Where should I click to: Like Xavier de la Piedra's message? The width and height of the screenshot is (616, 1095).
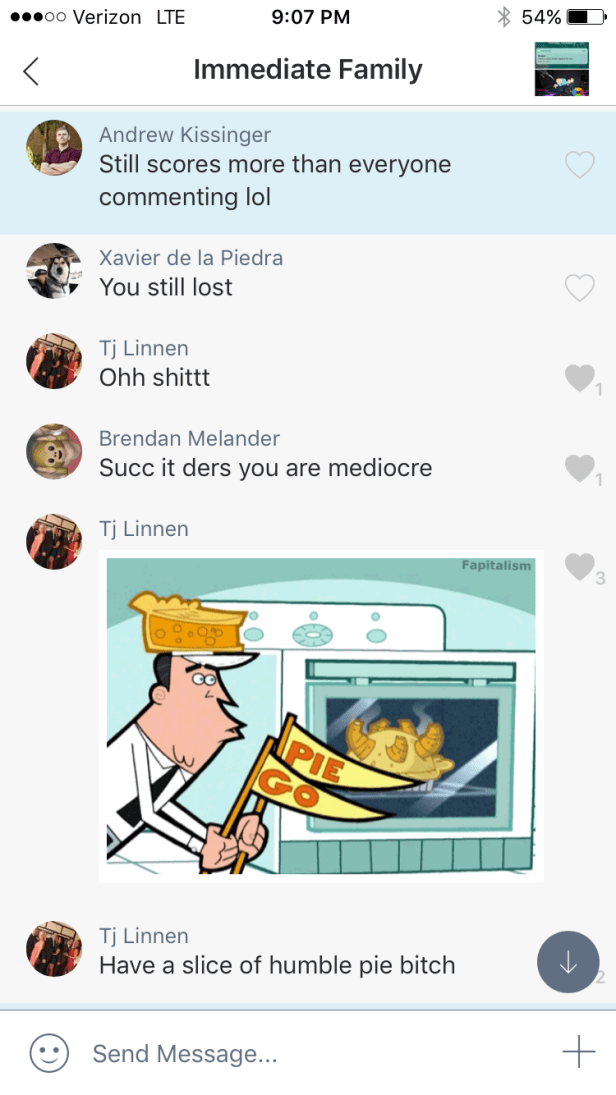(x=580, y=288)
